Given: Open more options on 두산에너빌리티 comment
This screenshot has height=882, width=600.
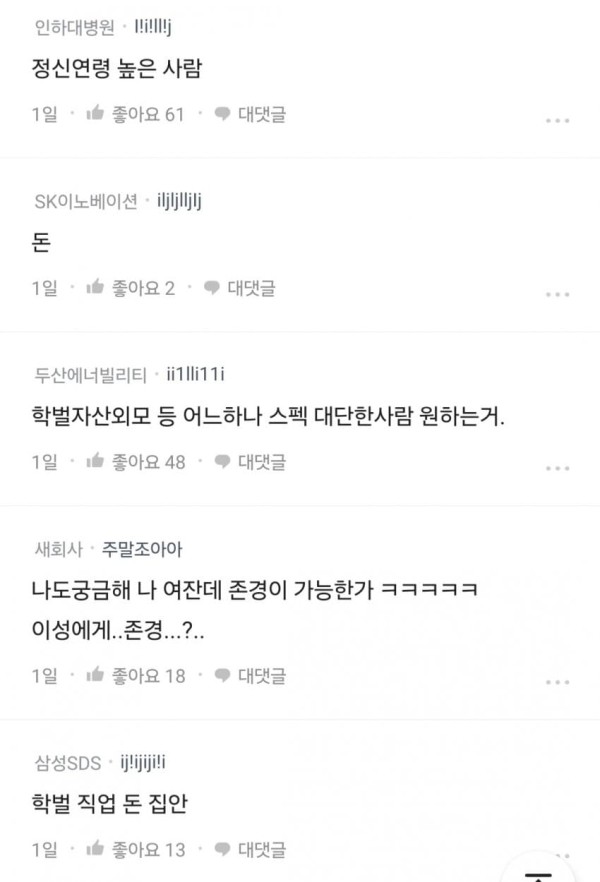Looking at the screenshot, I should tap(557, 468).
